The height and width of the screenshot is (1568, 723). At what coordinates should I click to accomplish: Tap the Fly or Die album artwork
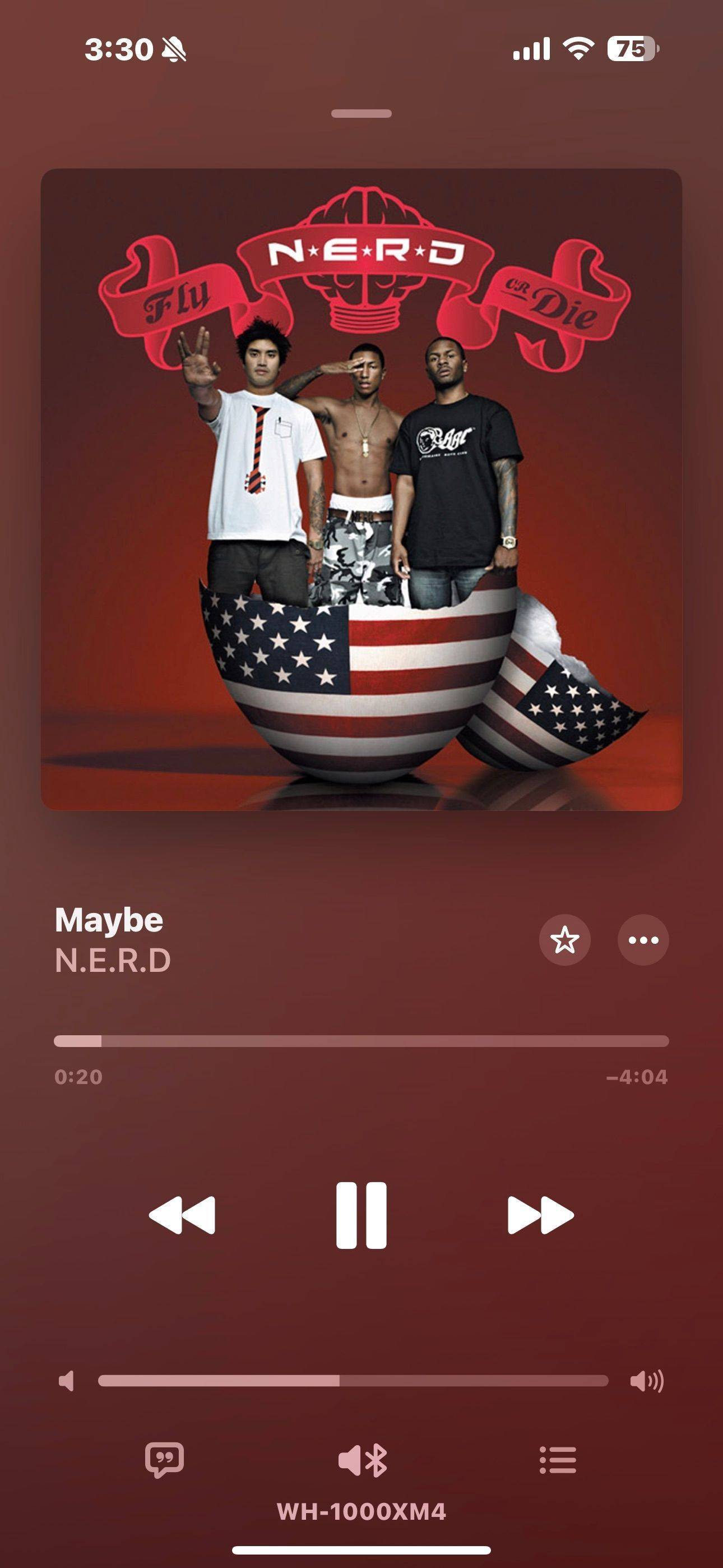click(x=361, y=490)
